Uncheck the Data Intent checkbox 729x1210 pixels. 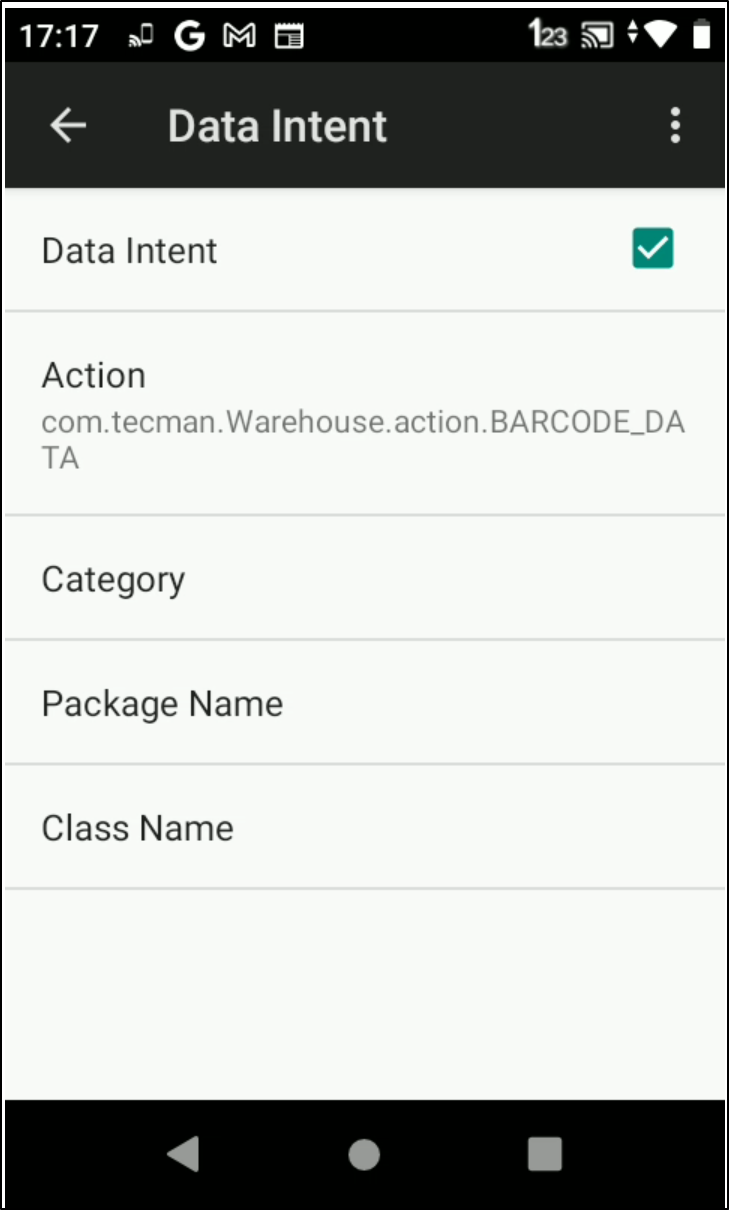coord(653,249)
